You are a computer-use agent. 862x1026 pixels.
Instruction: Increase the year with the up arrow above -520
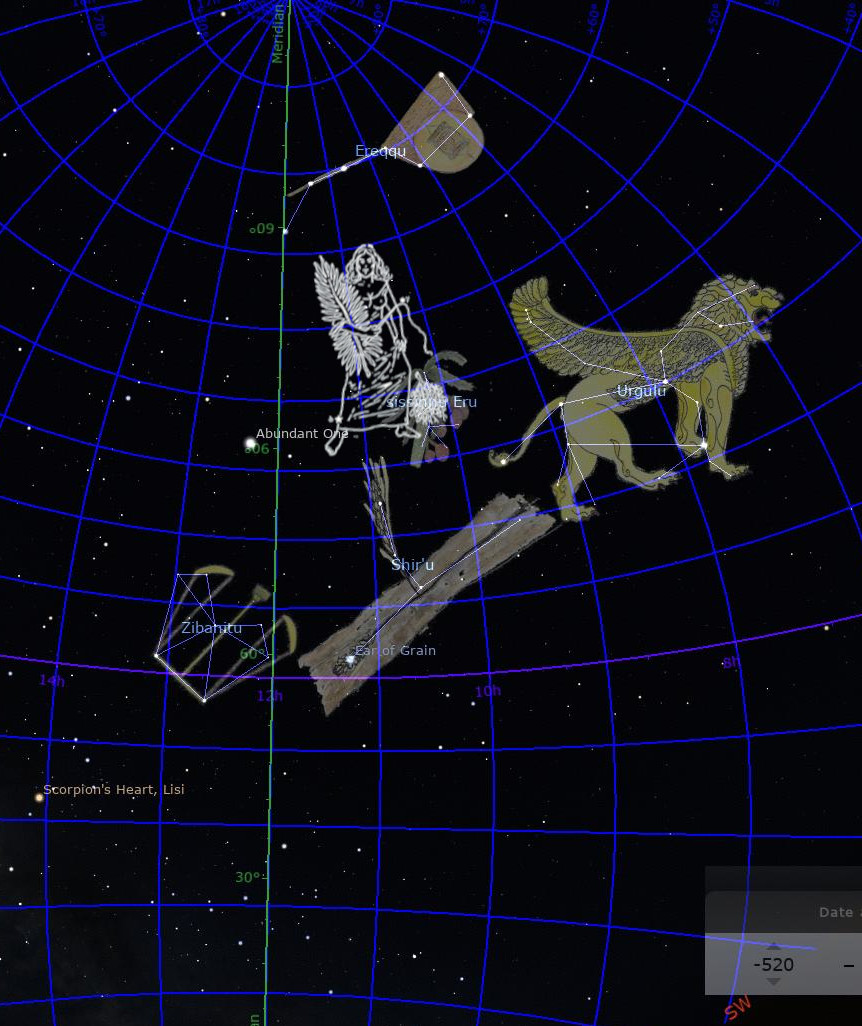(774, 946)
